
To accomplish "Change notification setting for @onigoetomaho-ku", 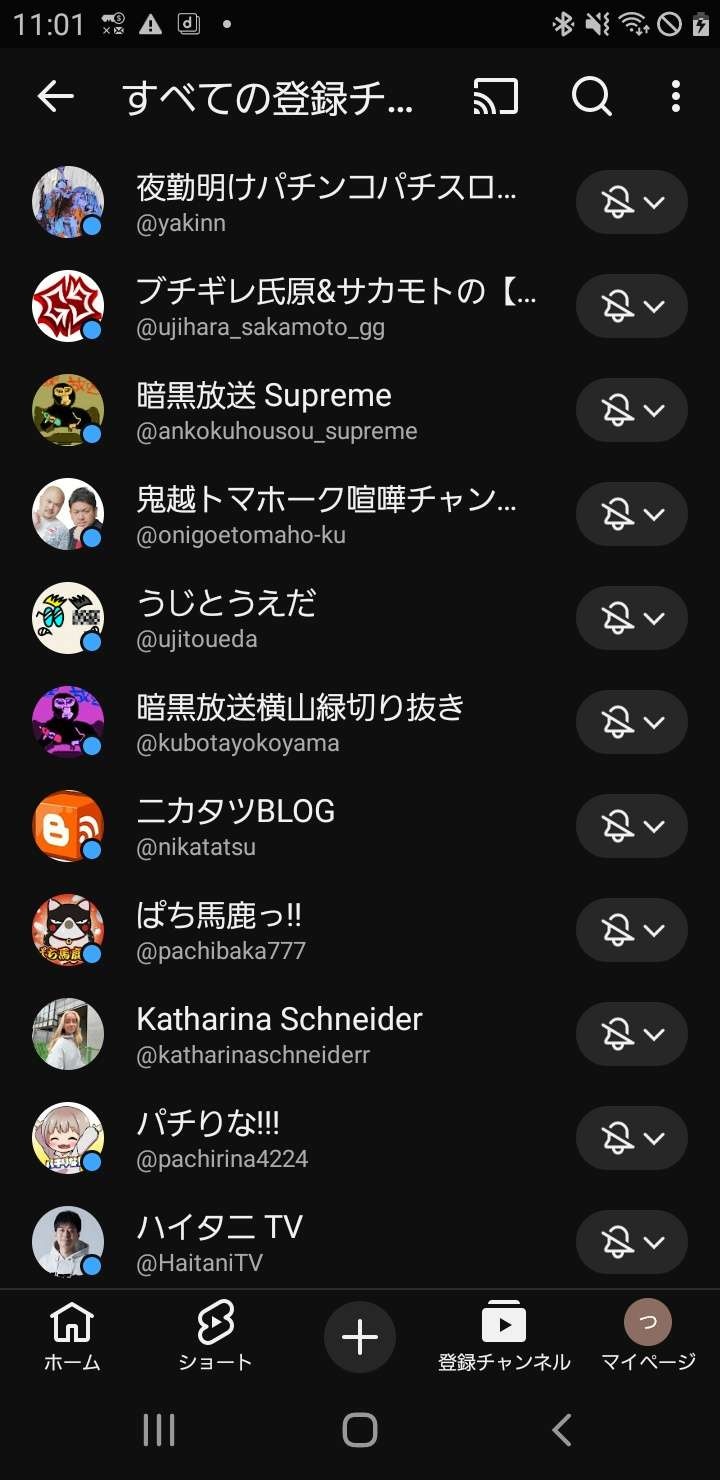I will 631,514.
